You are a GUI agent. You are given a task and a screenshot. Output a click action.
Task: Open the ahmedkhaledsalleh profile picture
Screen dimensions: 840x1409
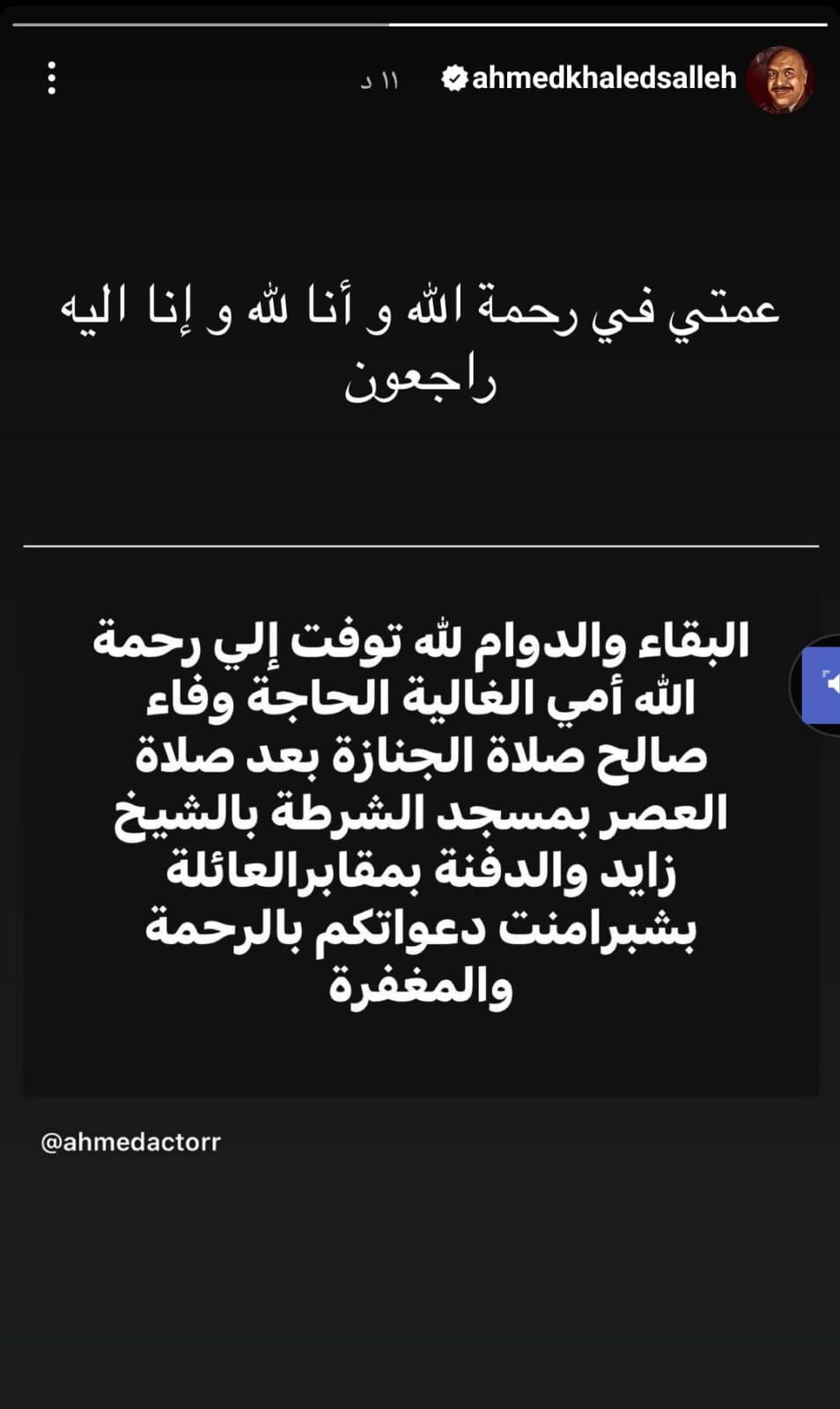(779, 79)
